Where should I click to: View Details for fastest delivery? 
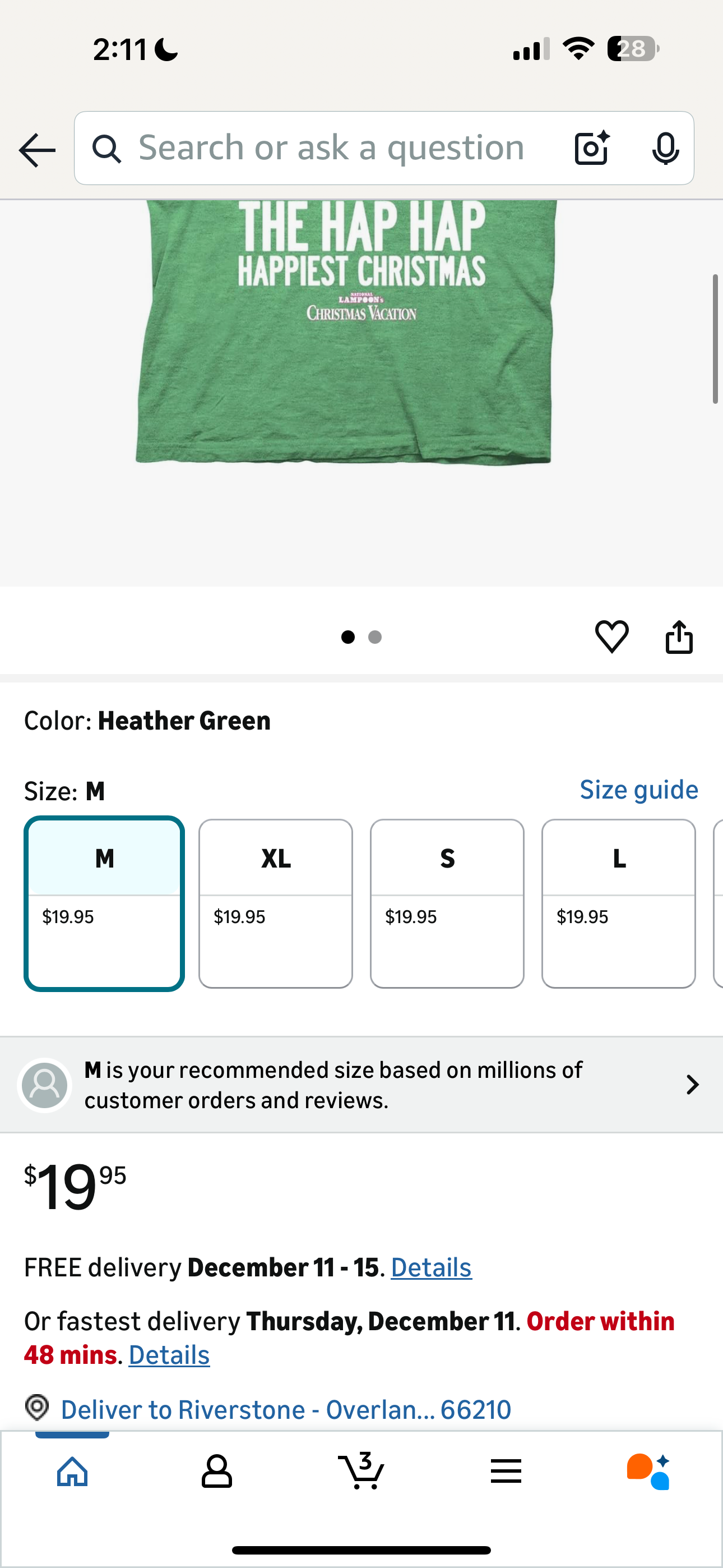[x=169, y=1355]
